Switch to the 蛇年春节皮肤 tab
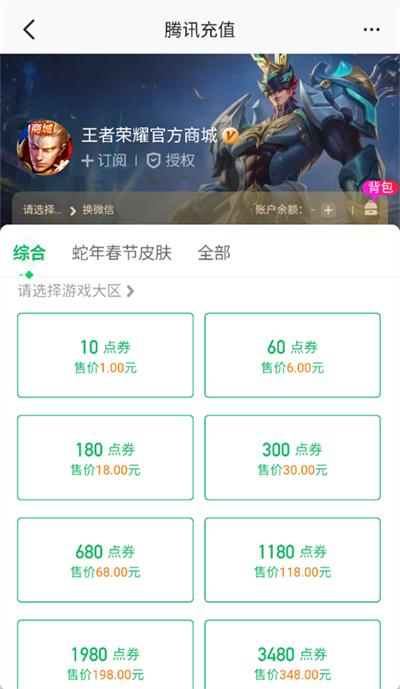 pos(122,253)
